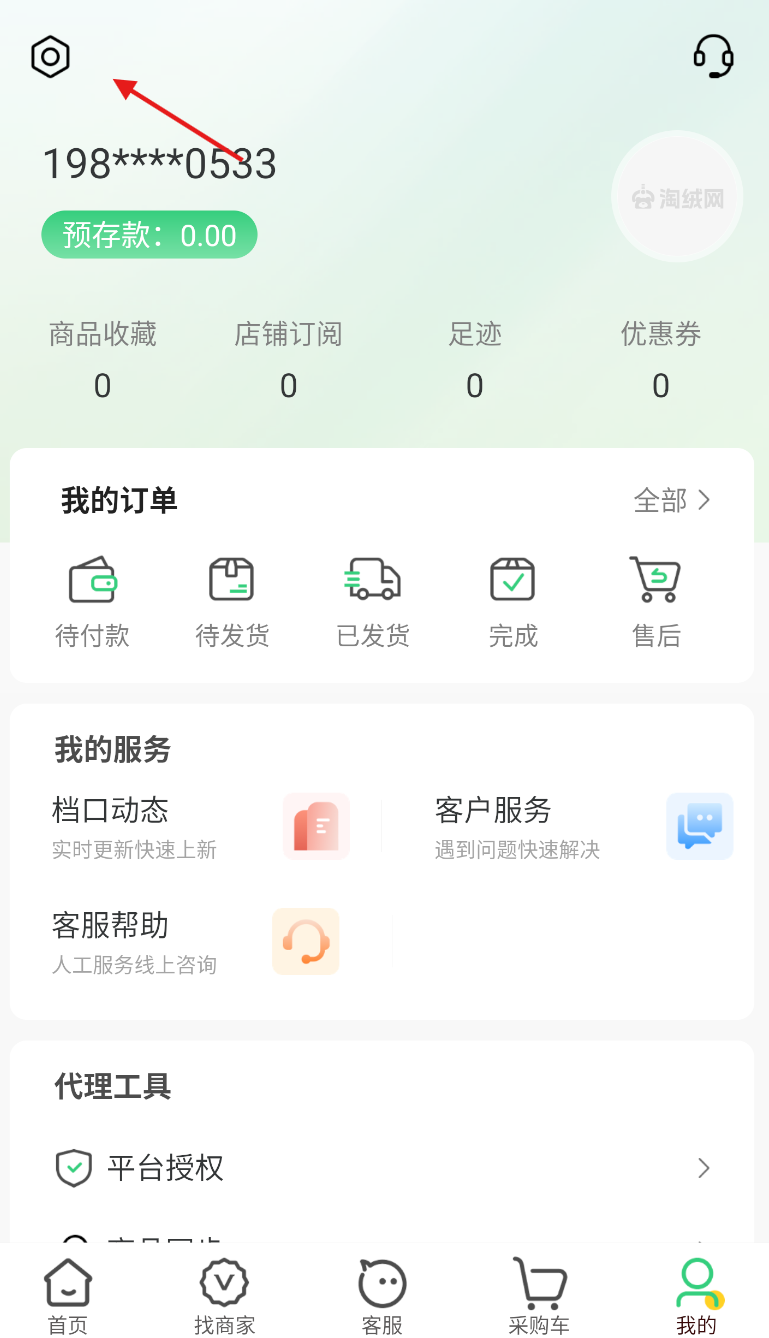Switch to the 采购车 tab
769x1338 pixels.
pyautogui.click(x=539, y=1296)
